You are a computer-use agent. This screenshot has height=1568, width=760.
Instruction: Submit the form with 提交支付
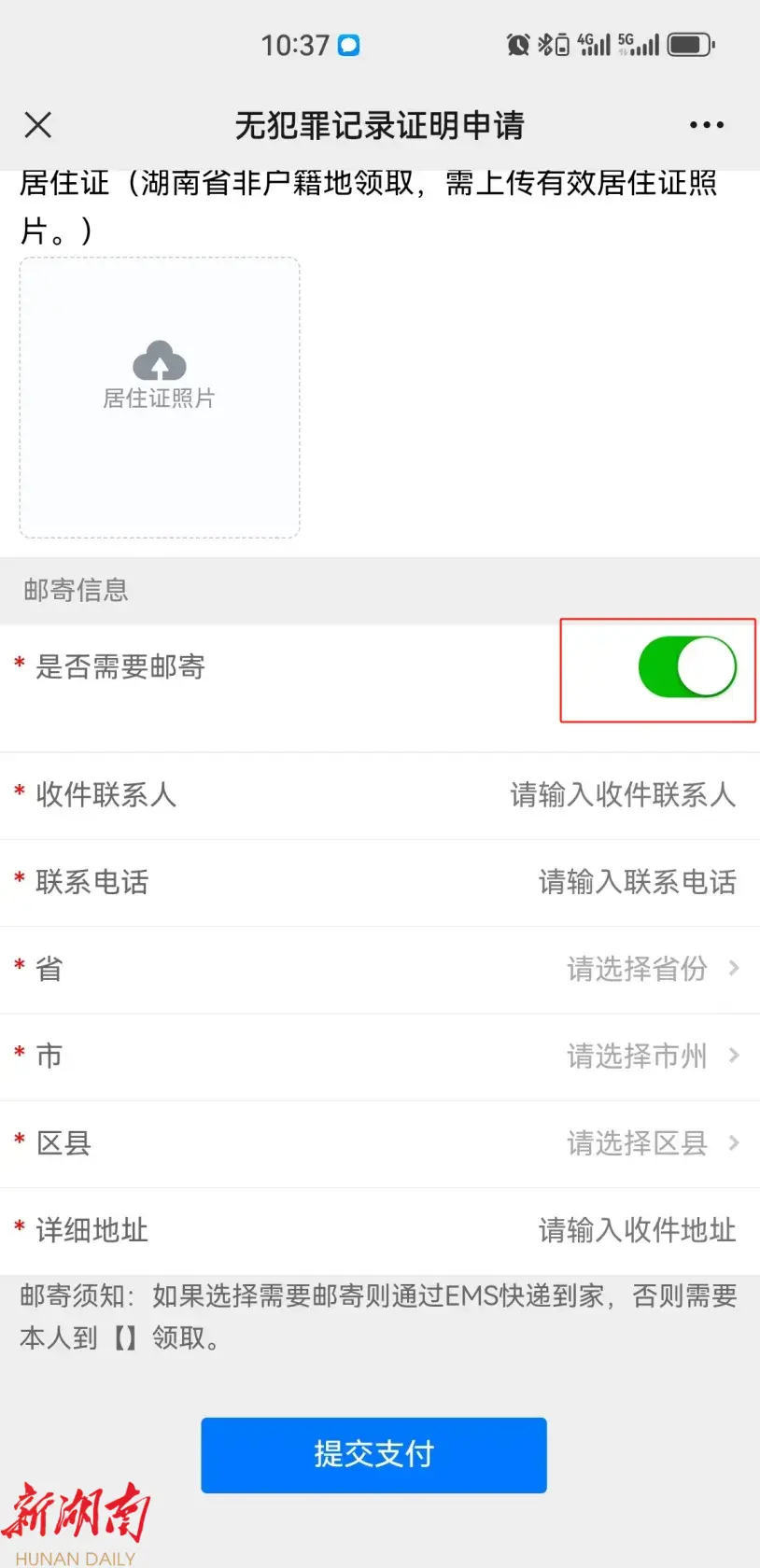373,1454
